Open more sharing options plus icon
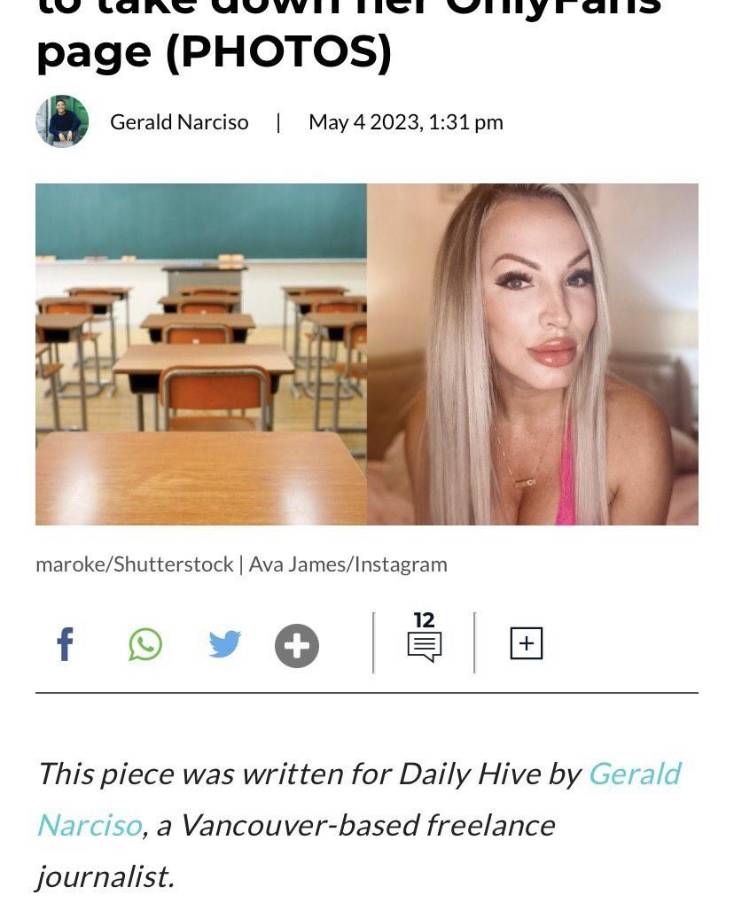734x918 pixels. (x=297, y=645)
